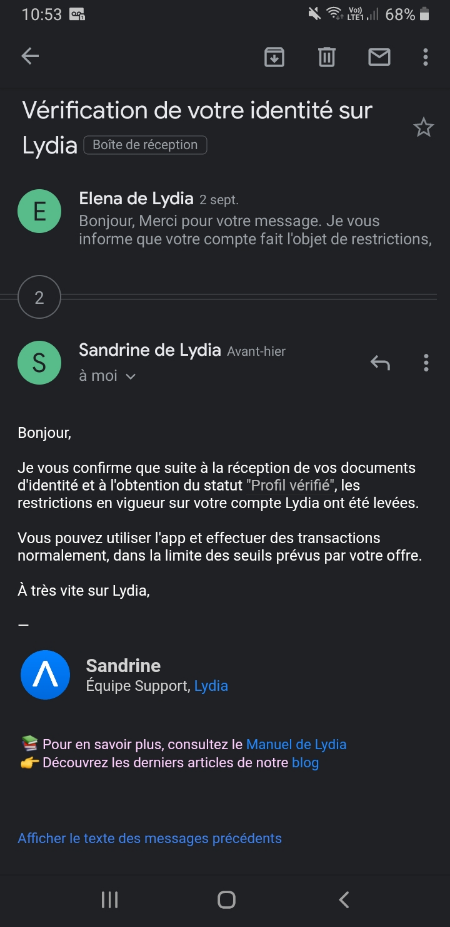Mark the conversation as unread
The height and width of the screenshot is (927, 450).
379,57
